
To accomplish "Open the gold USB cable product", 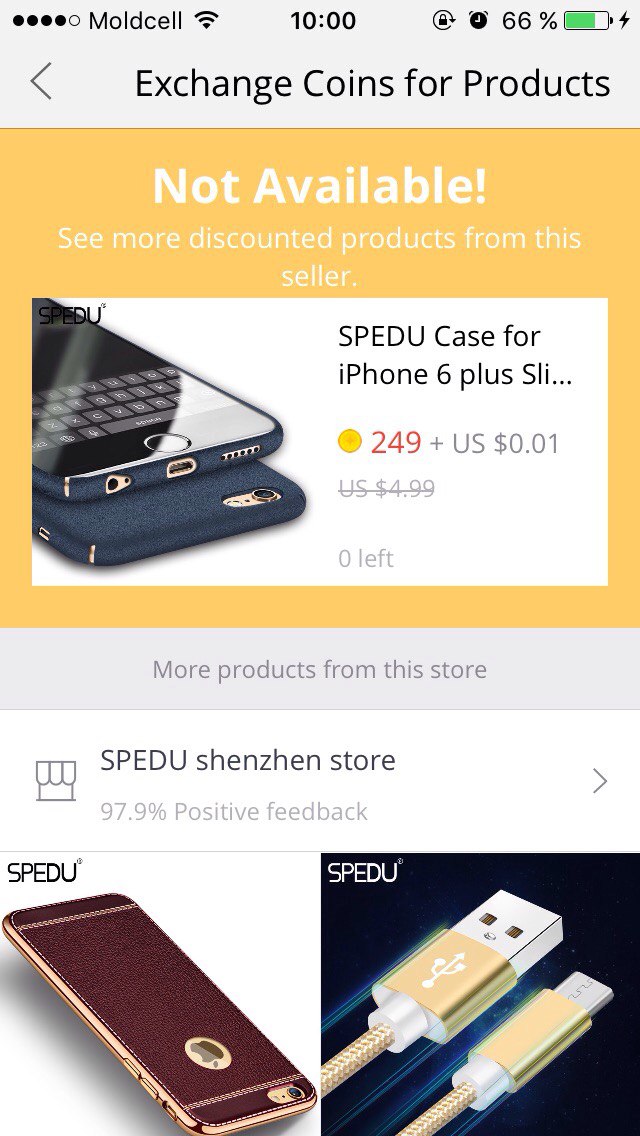I will point(481,994).
